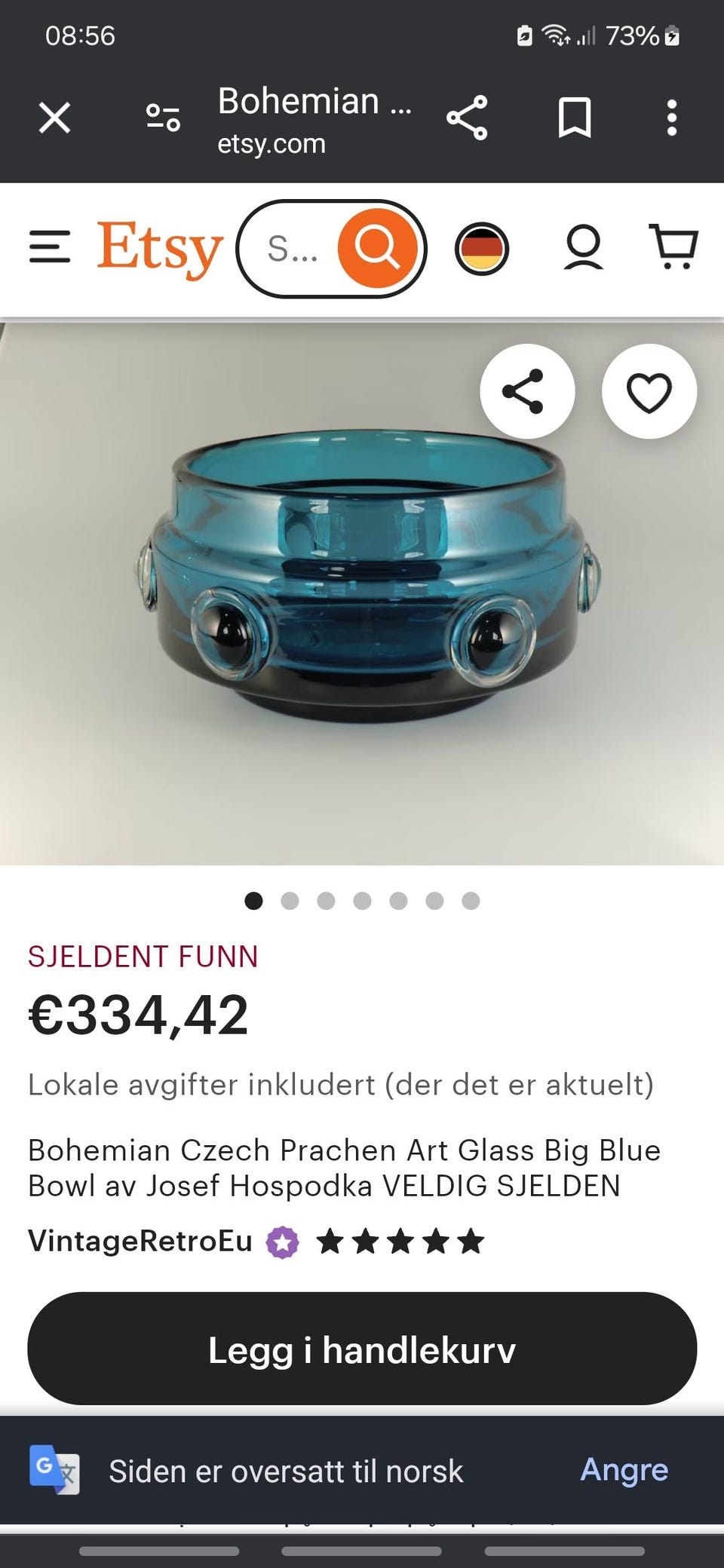Open the Etsy hamburger navigation menu
Image resolution: width=724 pixels, height=1568 pixels.
coord(49,249)
